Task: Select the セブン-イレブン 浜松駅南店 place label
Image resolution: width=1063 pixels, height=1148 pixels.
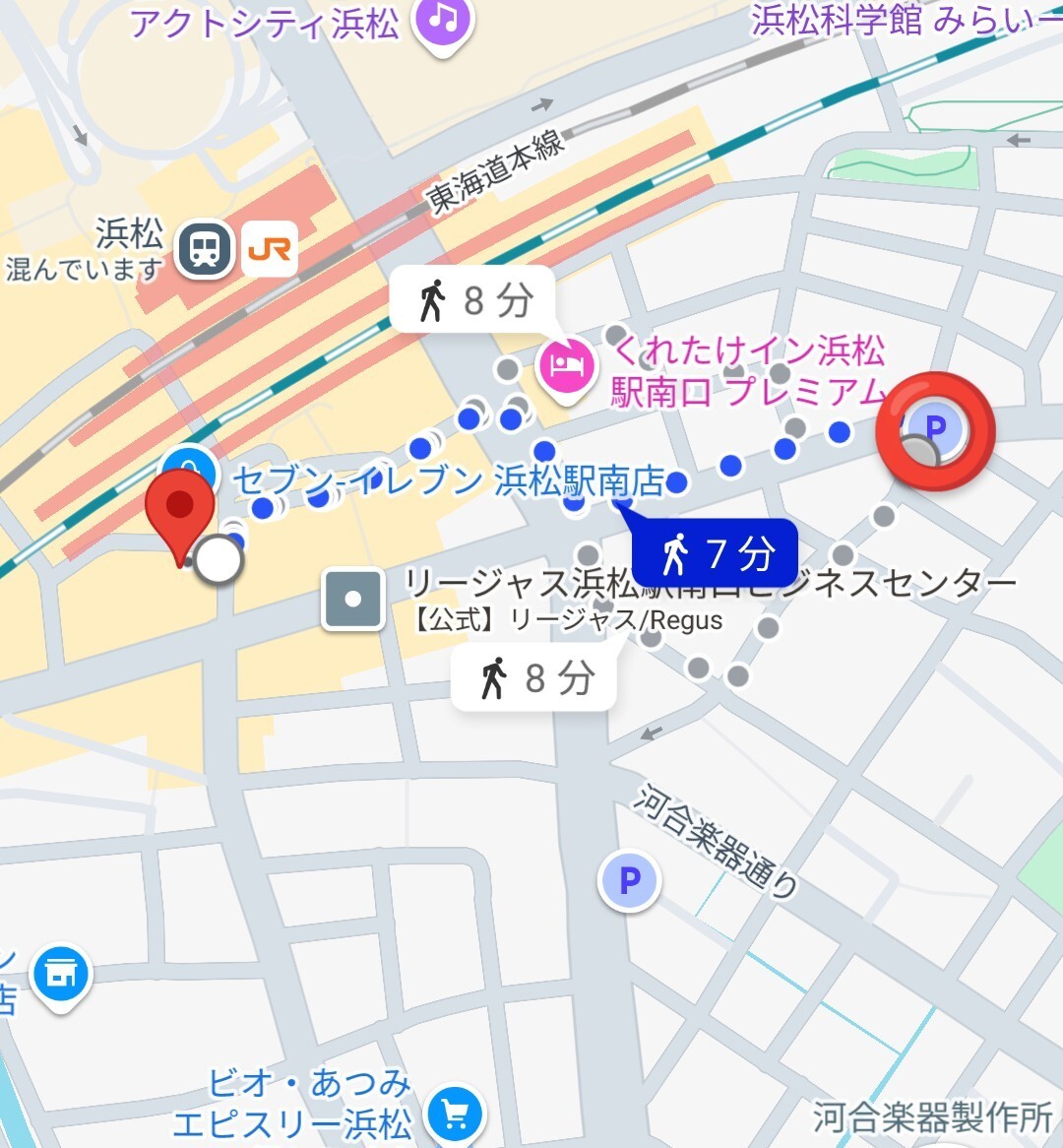Action: click(448, 481)
